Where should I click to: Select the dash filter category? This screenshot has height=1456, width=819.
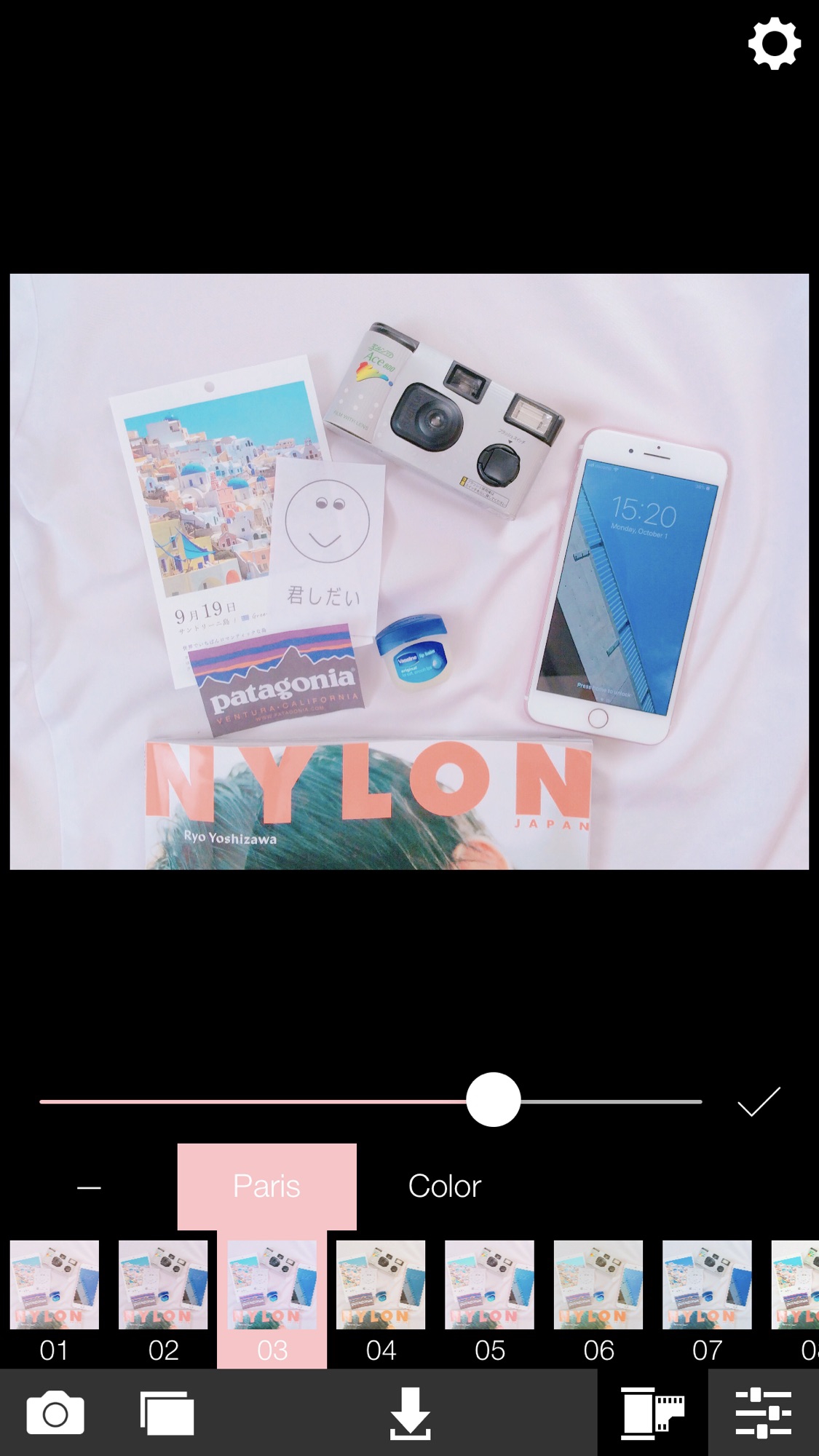tap(89, 1187)
